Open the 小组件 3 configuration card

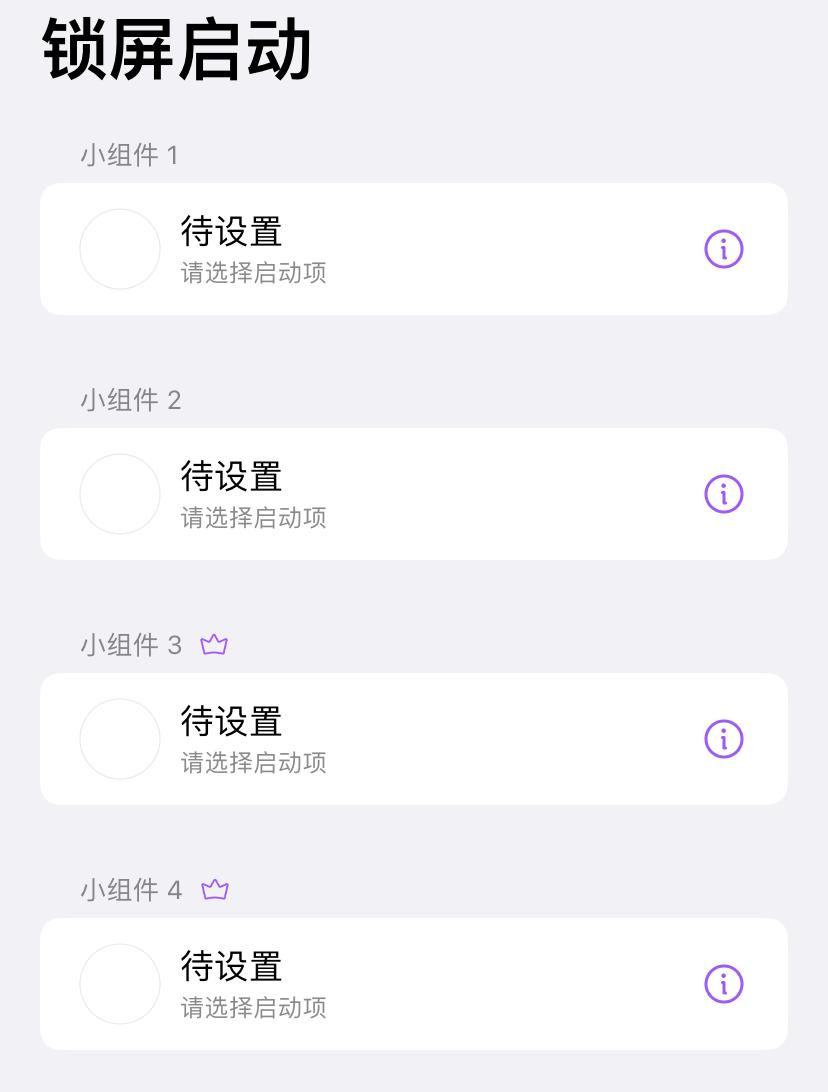(x=414, y=739)
